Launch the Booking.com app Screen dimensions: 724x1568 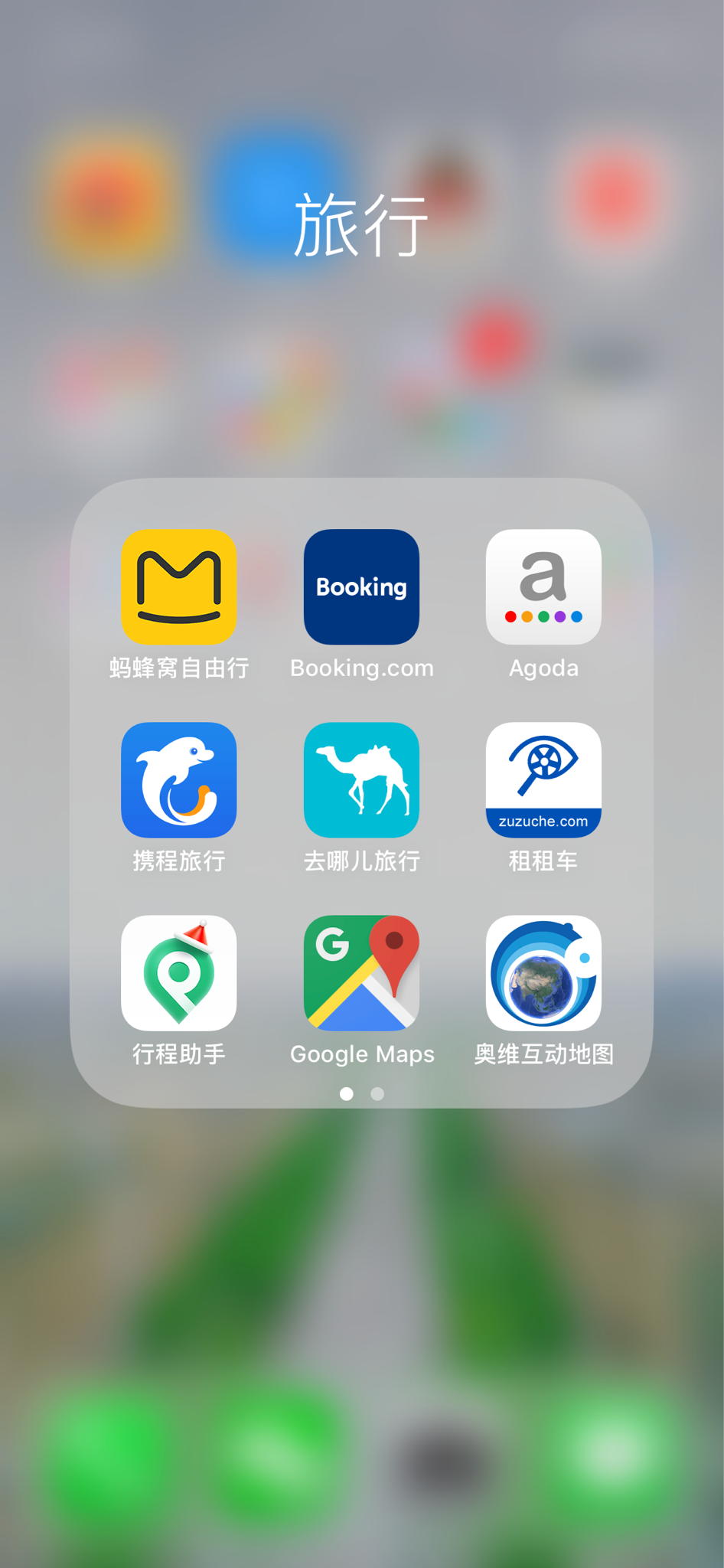click(x=361, y=587)
